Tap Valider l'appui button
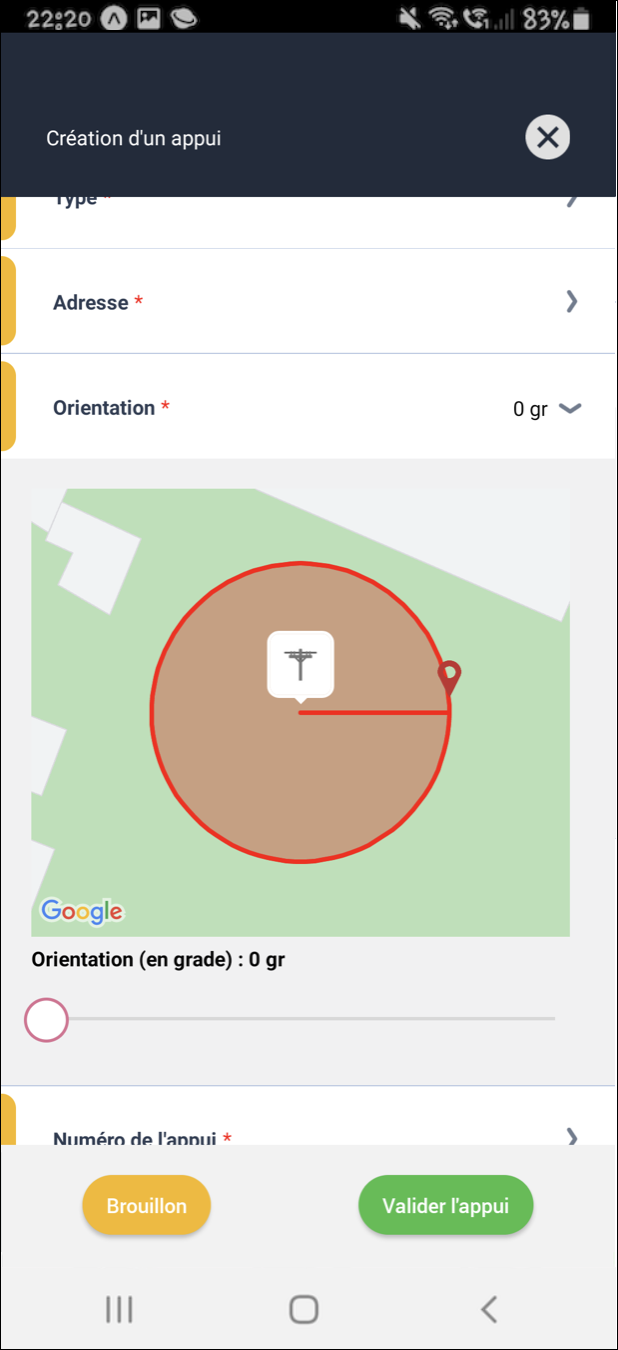618x1350 pixels. [446, 1206]
